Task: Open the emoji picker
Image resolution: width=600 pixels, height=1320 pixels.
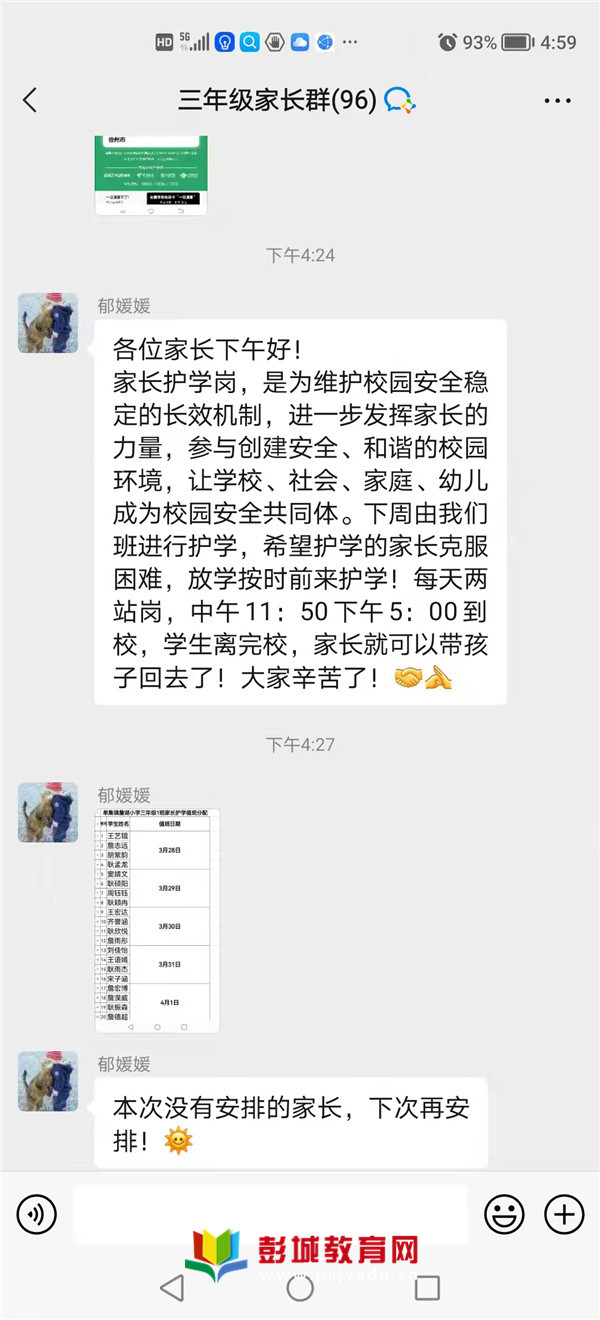Action: pos(504,1215)
